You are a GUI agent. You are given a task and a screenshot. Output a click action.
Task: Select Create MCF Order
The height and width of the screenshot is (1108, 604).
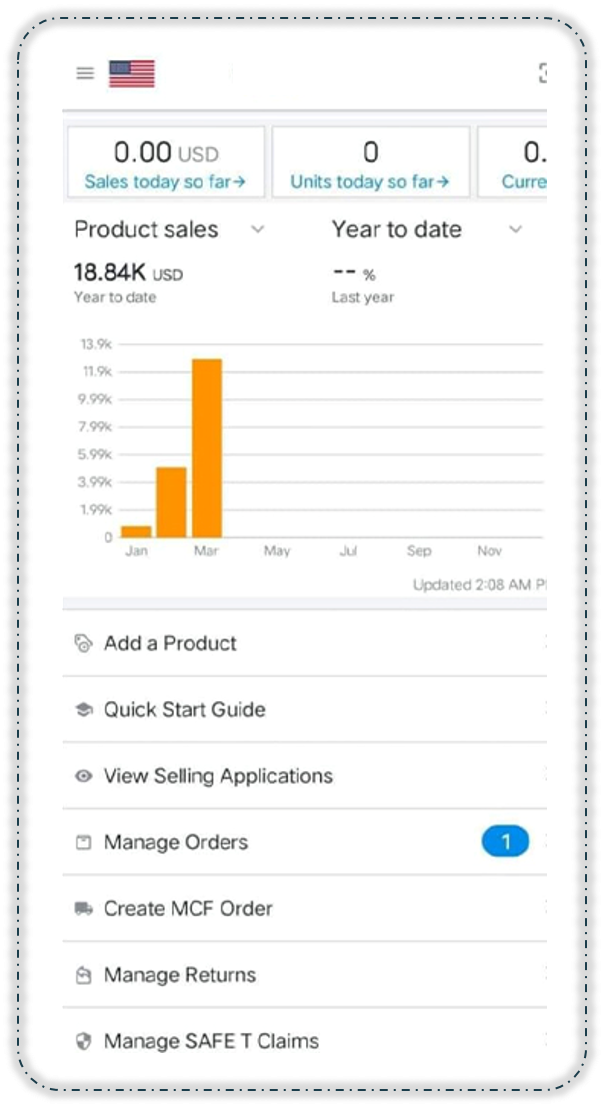click(x=188, y=908)
